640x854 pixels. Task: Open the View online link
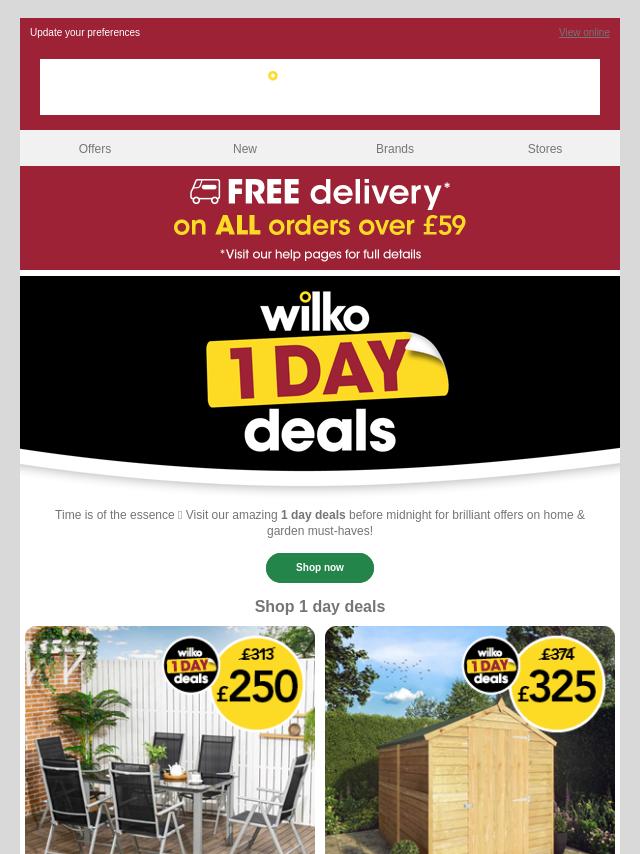(584, 33)
